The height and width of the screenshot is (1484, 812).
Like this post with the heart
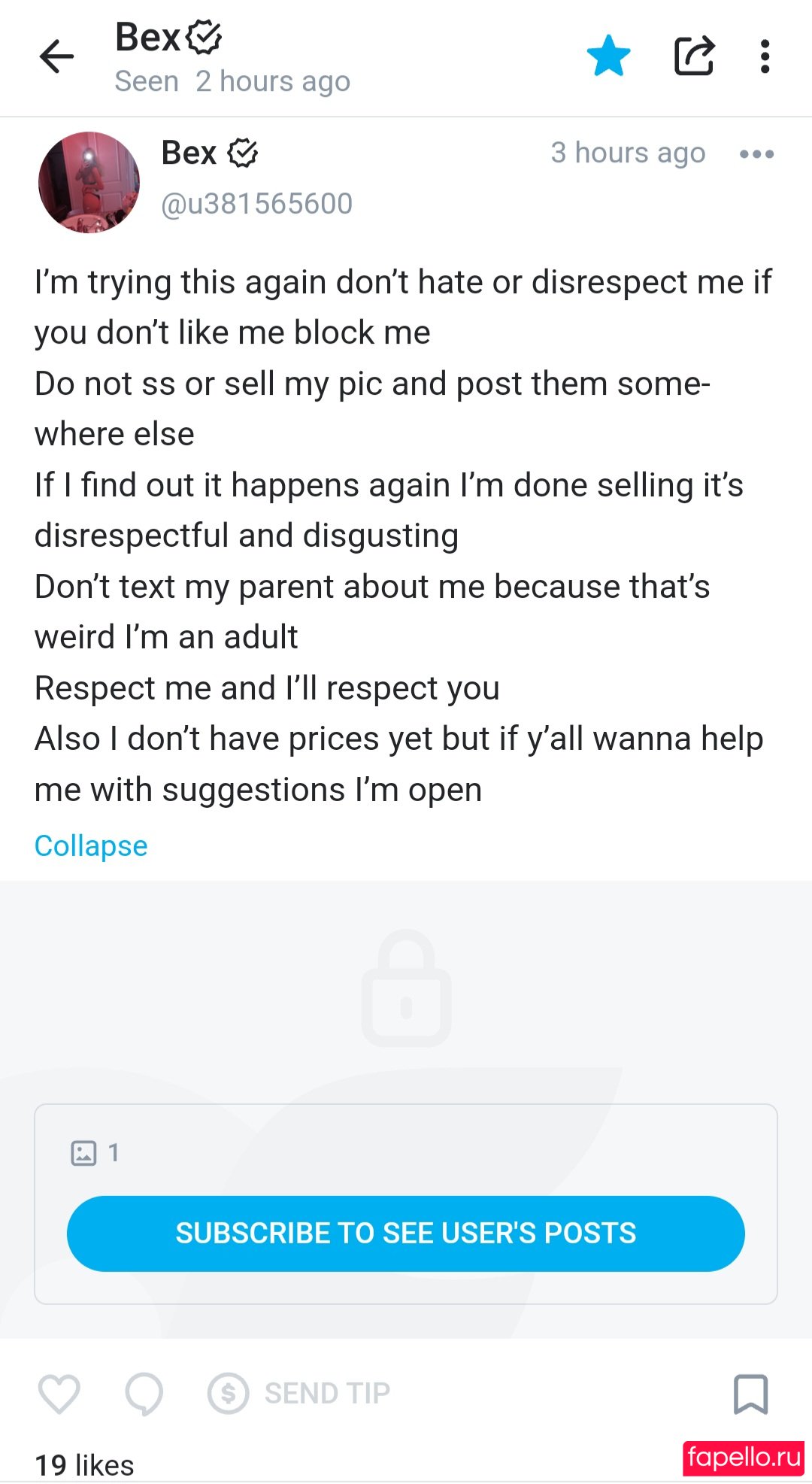[59, 1393]
